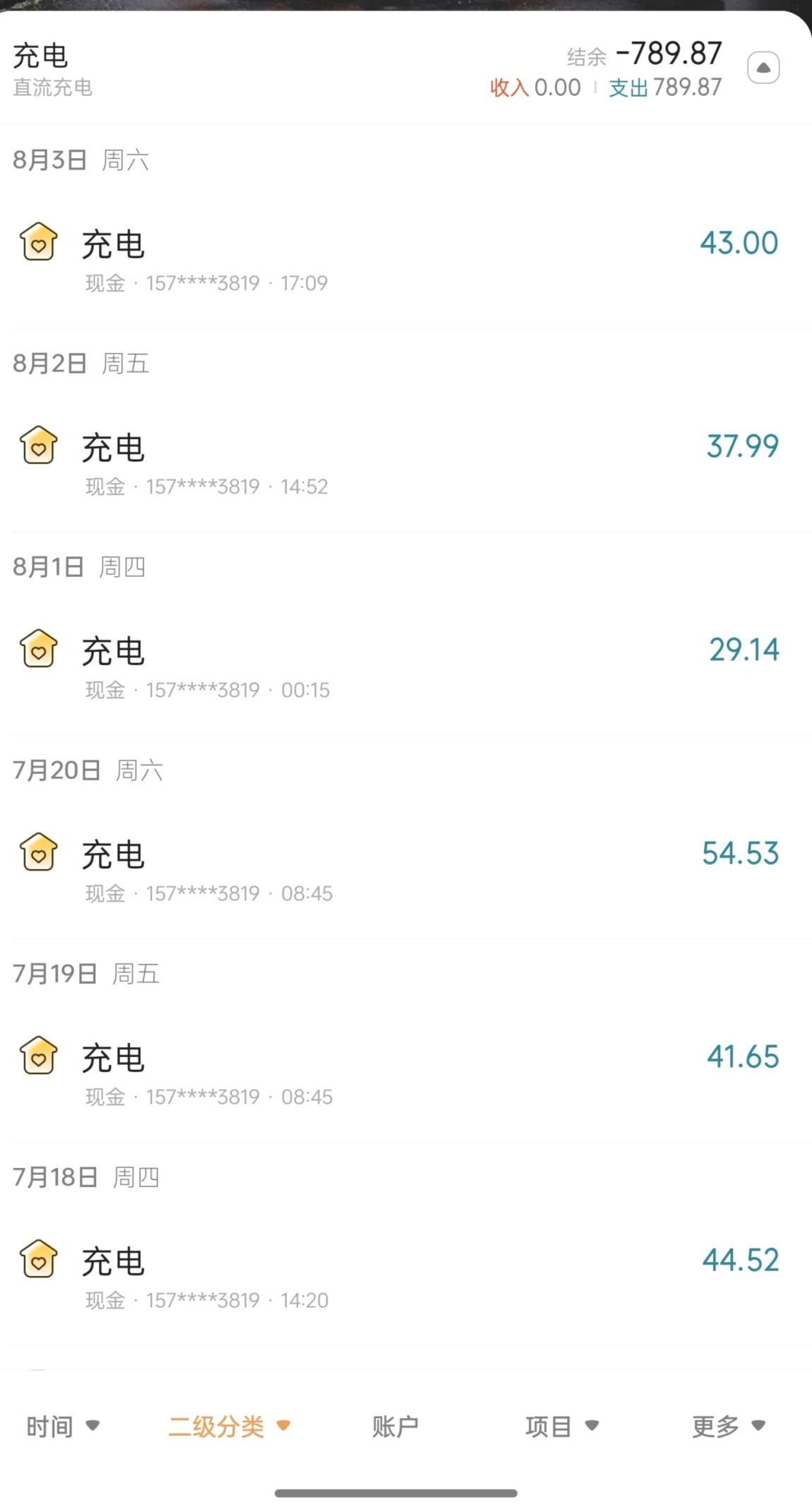Open the 二级分类 grouping dropdown
Image resolution: width=812 pixels, height=1512 pixels.
(229, 1427)
